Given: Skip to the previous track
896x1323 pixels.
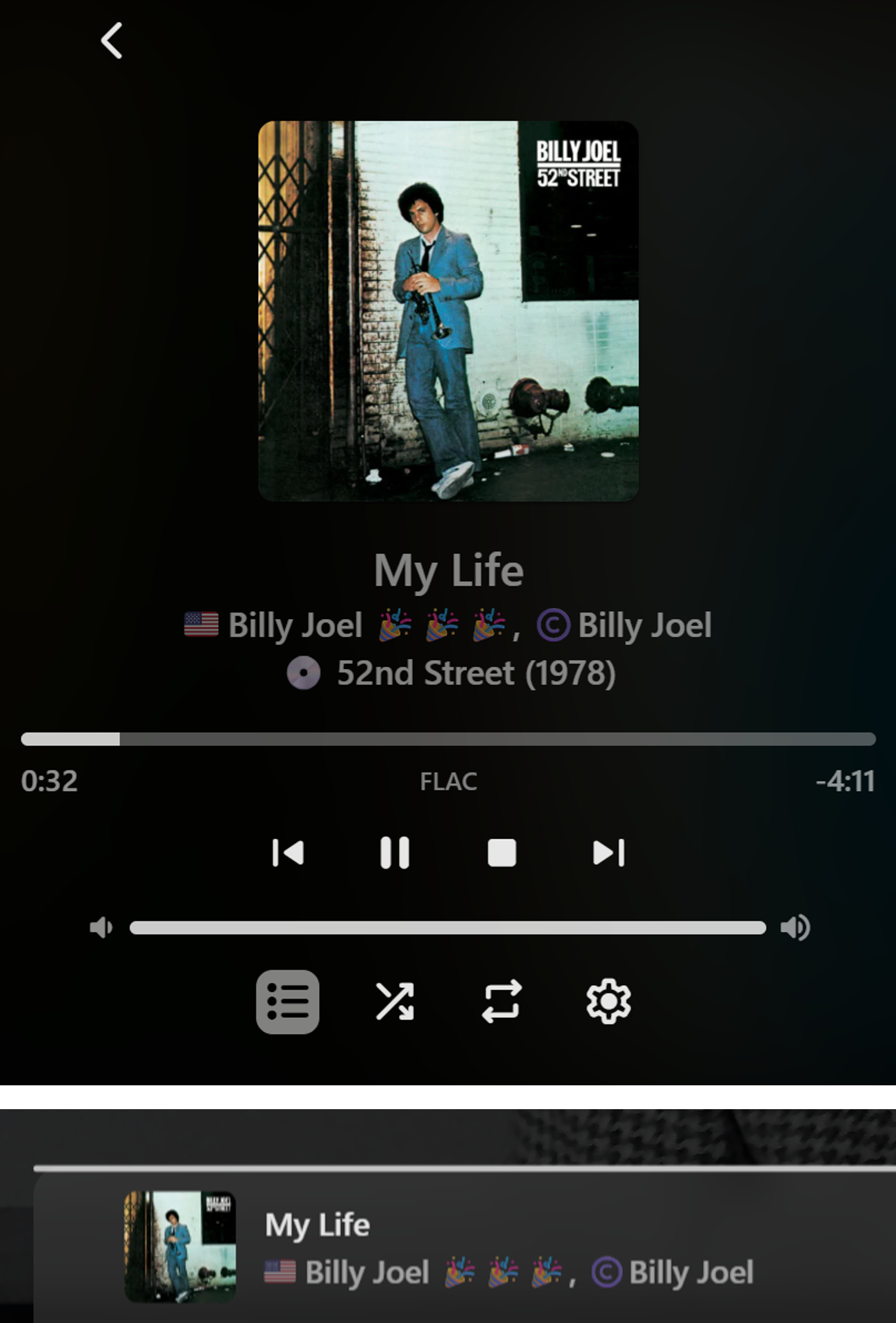Looking at the screenshot, I should (288, 852).
